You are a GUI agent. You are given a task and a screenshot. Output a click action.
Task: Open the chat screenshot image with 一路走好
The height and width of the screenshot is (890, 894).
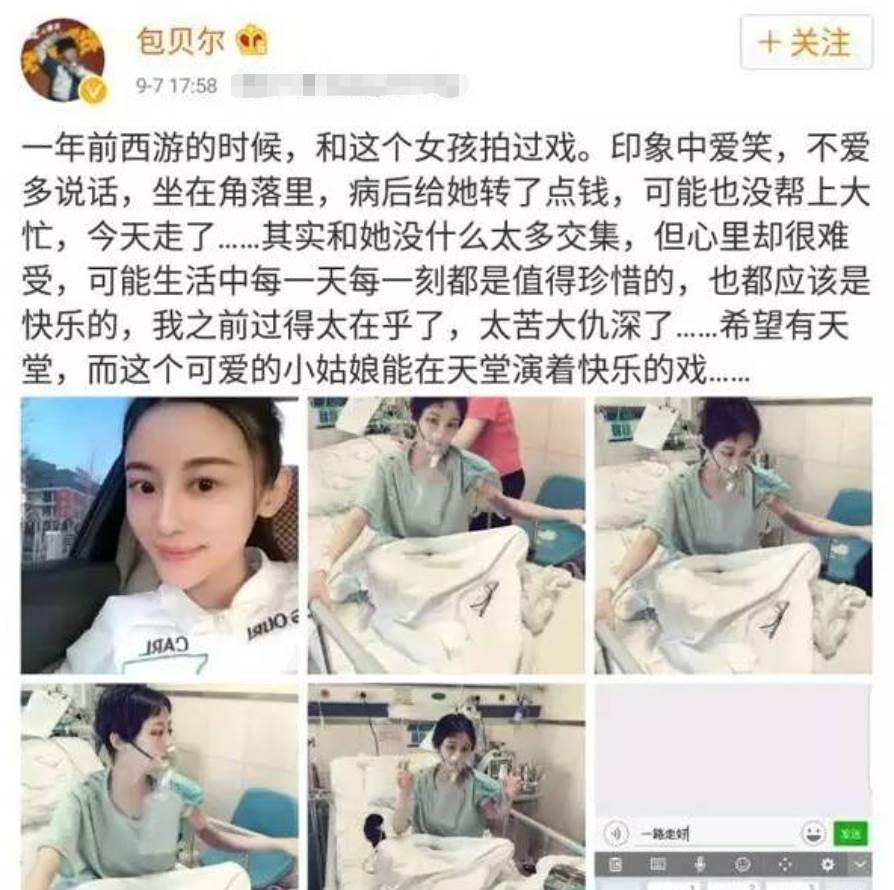733,787
